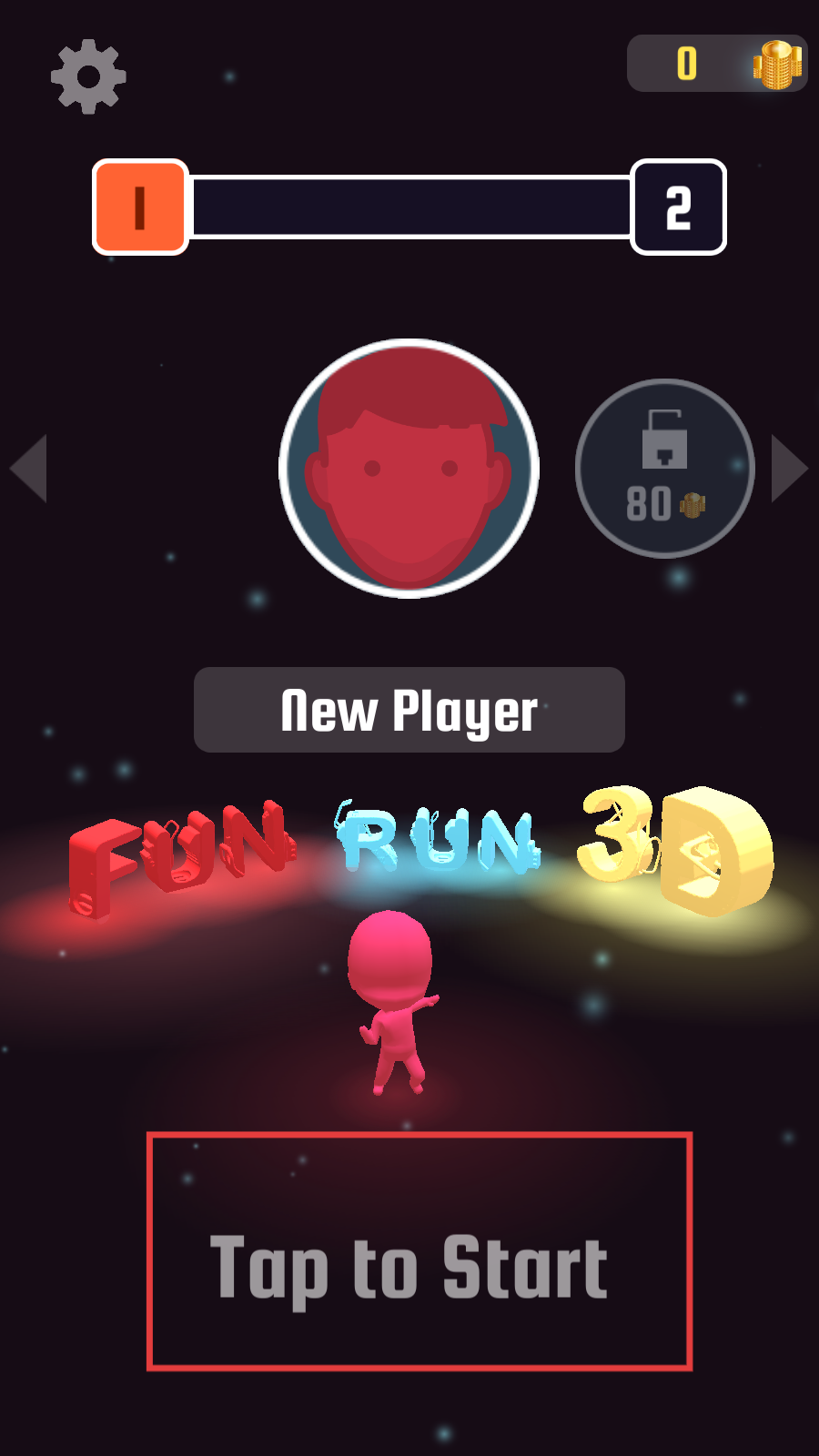The height and width of the screenshot is (1456, 819).
Task: Tap to Start the game
Action: (x=420, y=1252)
